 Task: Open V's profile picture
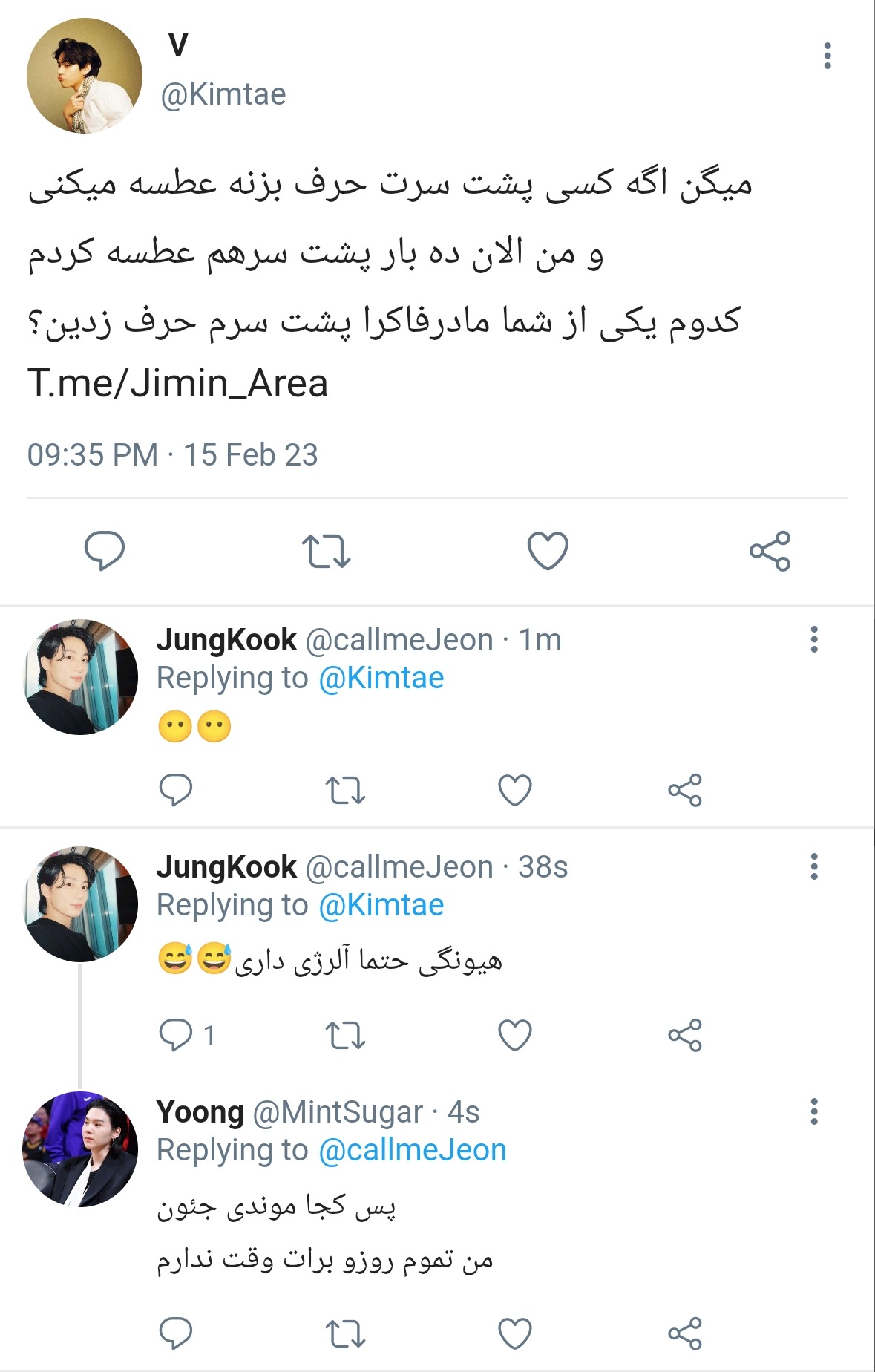point(84,76)
